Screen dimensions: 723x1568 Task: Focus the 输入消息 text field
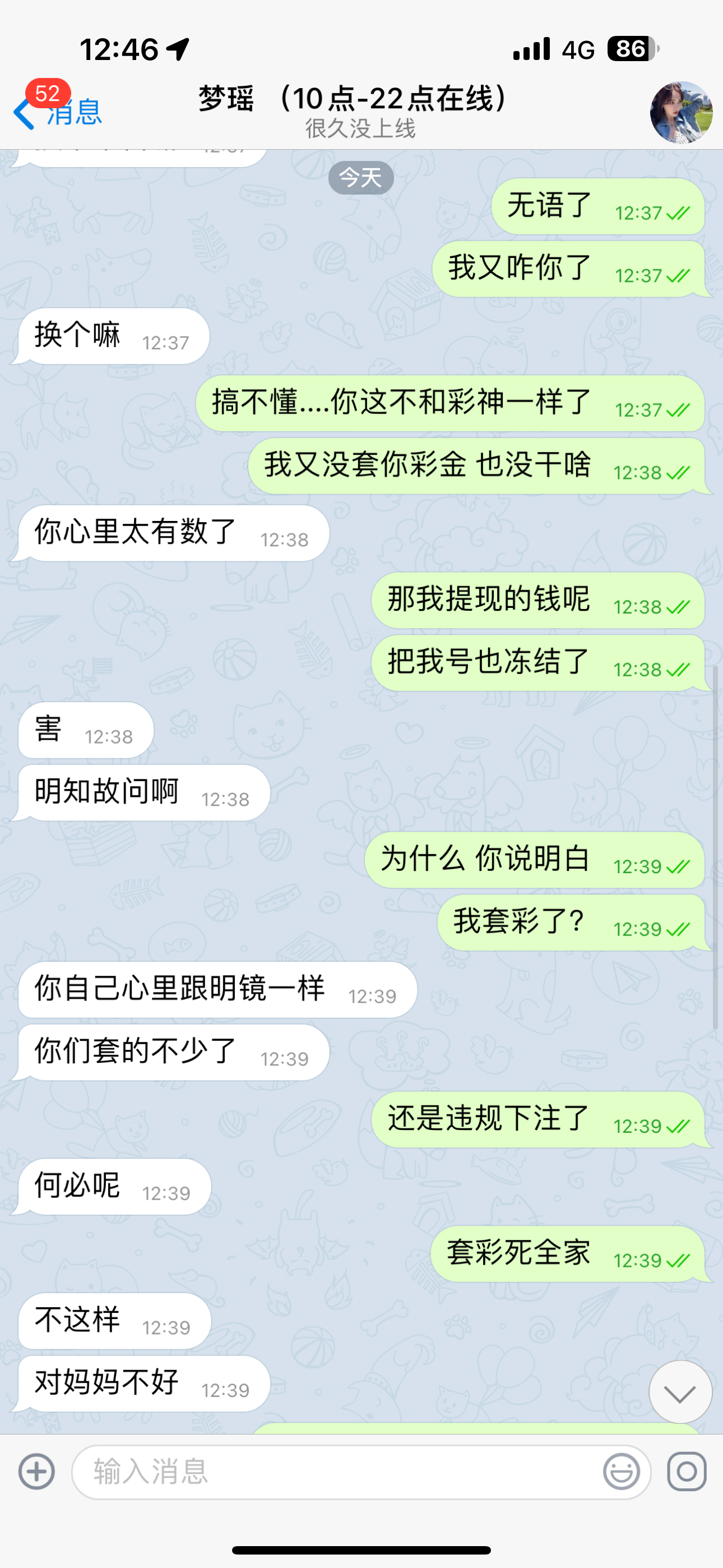coord(335,1472)
